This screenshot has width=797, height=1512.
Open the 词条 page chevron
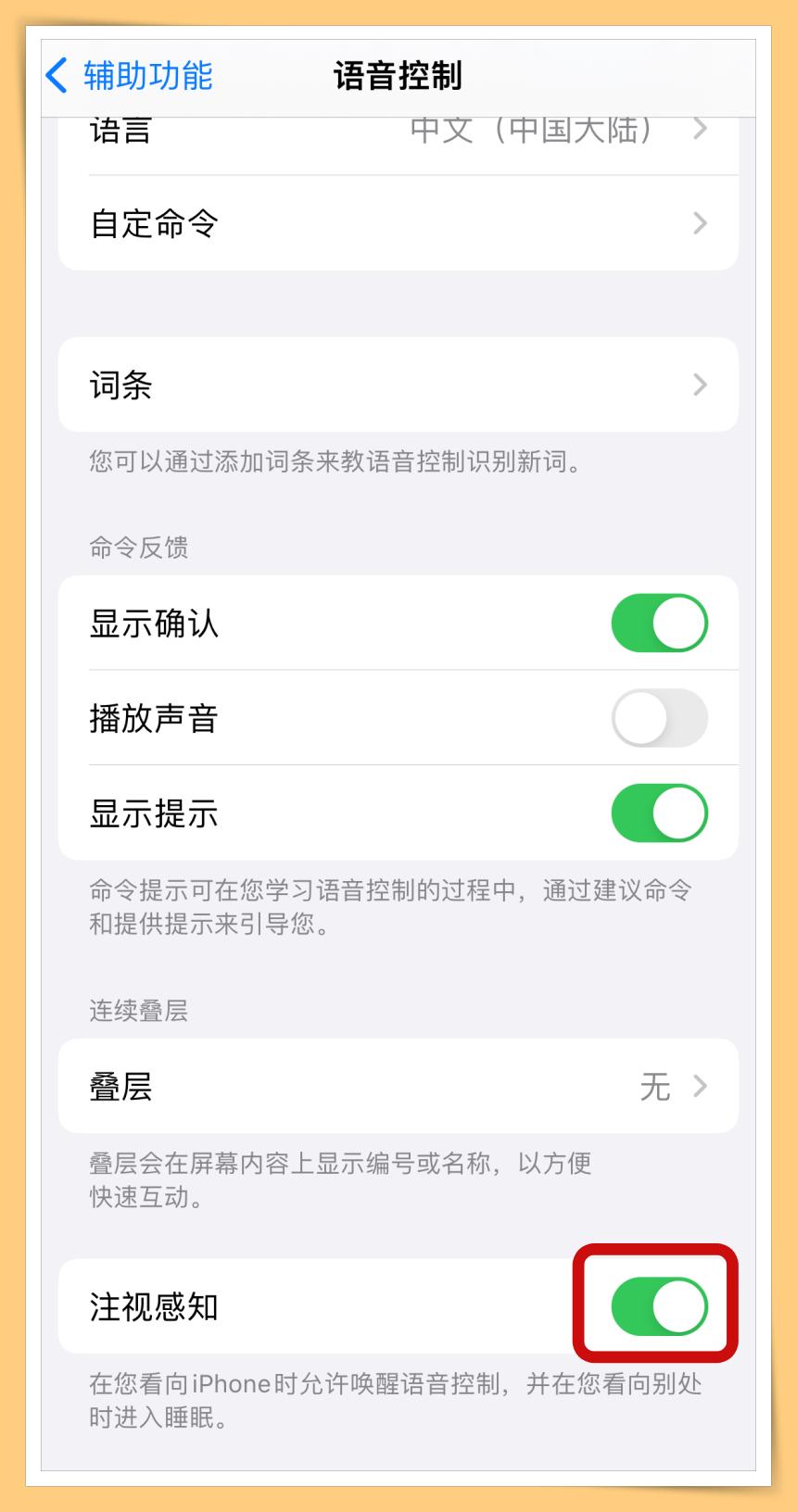pyautogui.click(x=702, y=384)
